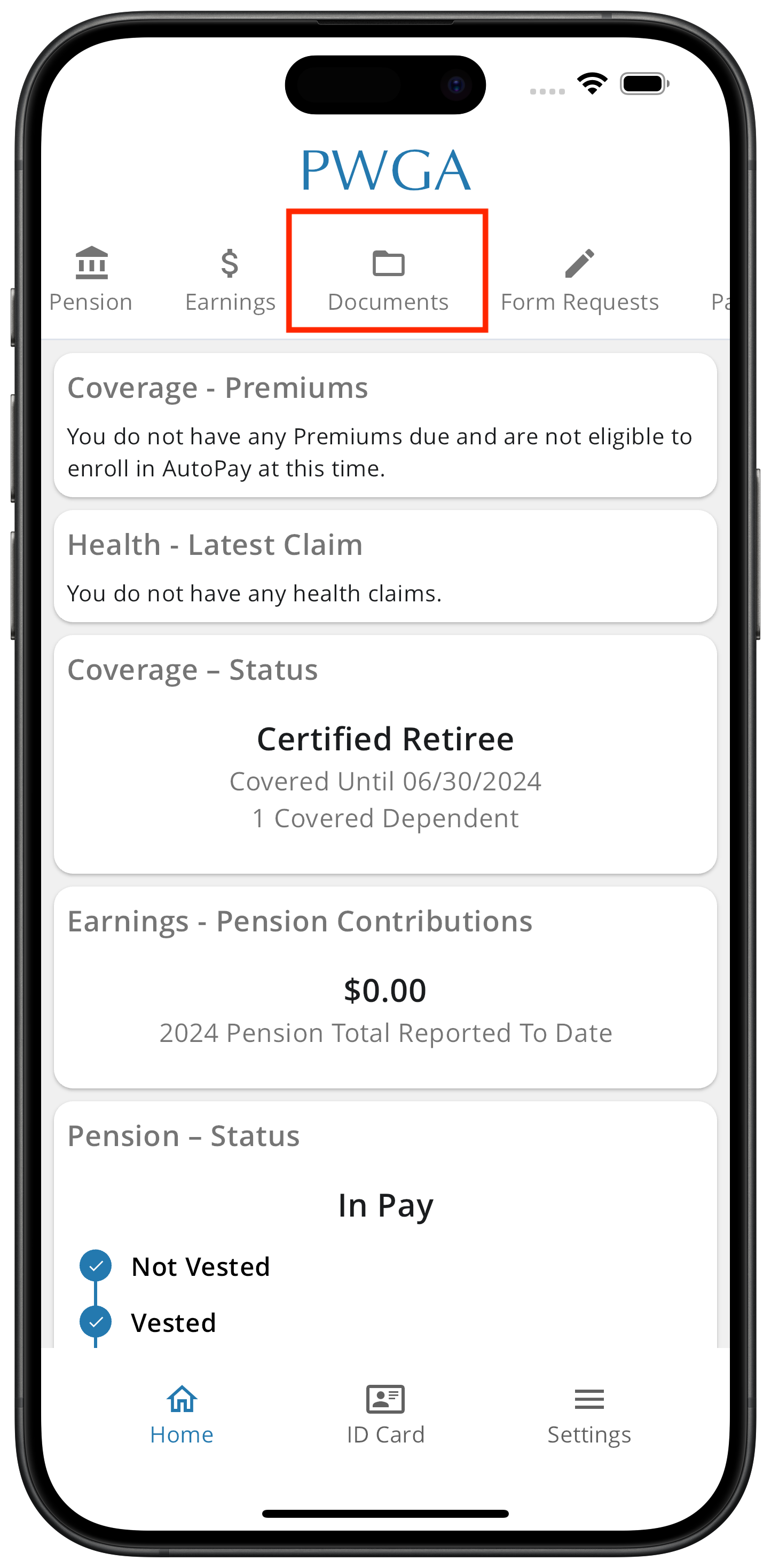This screenshot has width=771, height=1568.
Task: Switch to the Home tab
Action: click(x=182, y=1415)
